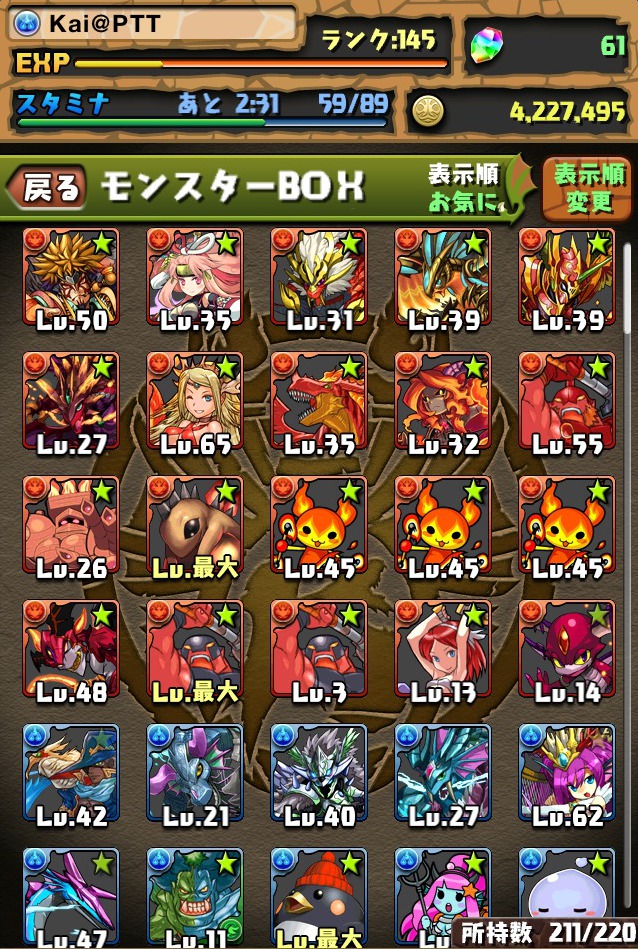Image resolution: width=638 pixels, height=949 pixels.
Task: Select the Lv.14 red monster
Action: click(x=566, y=649)
